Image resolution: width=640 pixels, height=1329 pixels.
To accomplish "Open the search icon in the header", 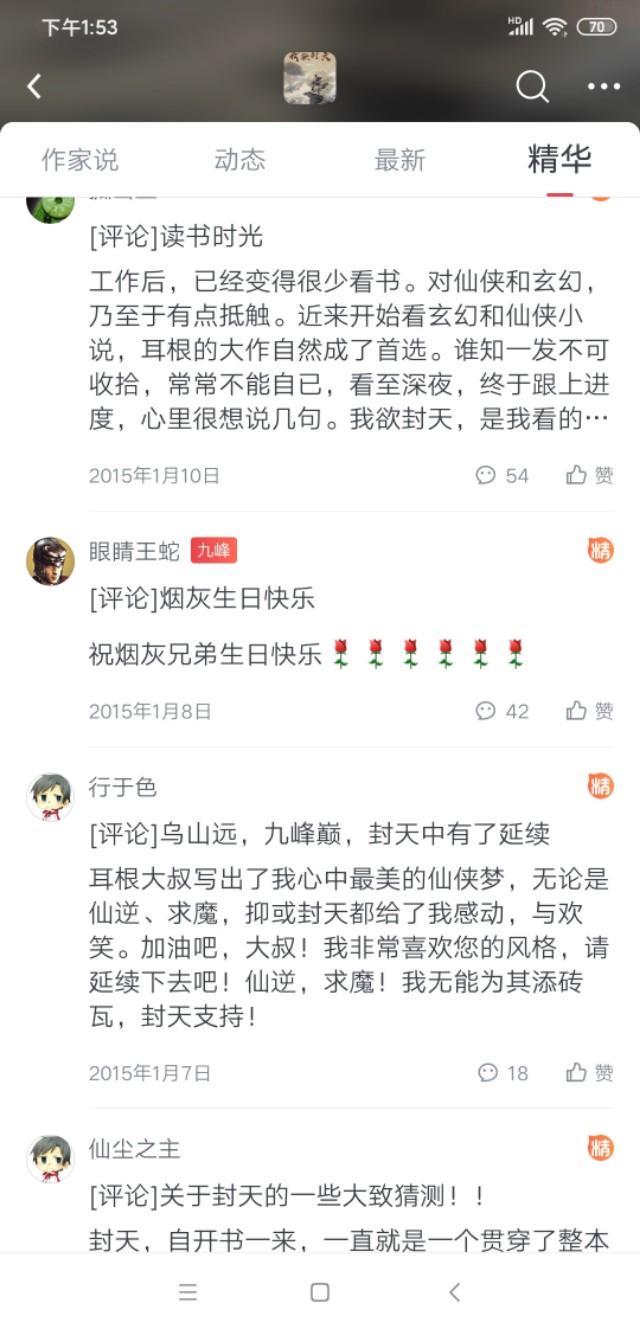I will tap(532, 86).
